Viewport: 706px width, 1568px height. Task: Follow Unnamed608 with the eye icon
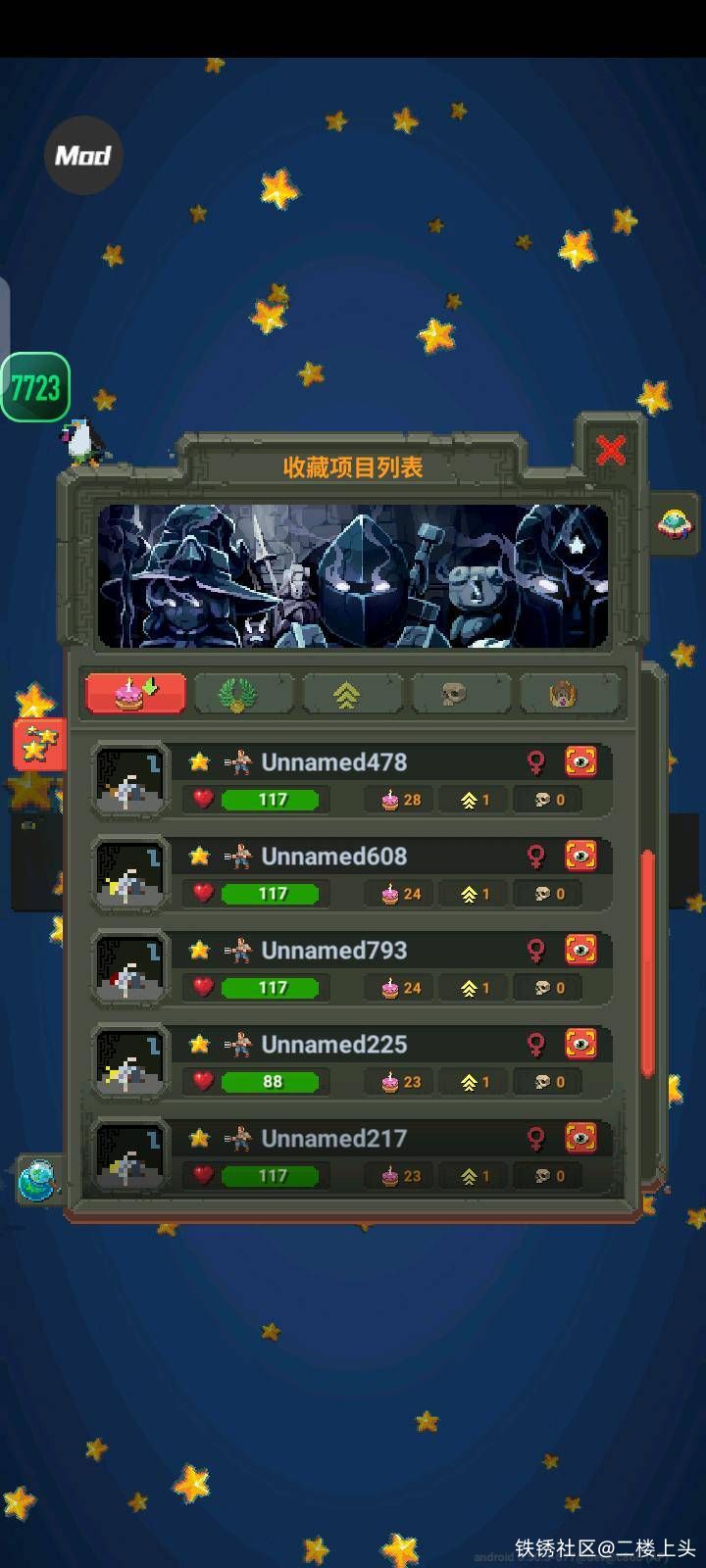click(580, 856)
